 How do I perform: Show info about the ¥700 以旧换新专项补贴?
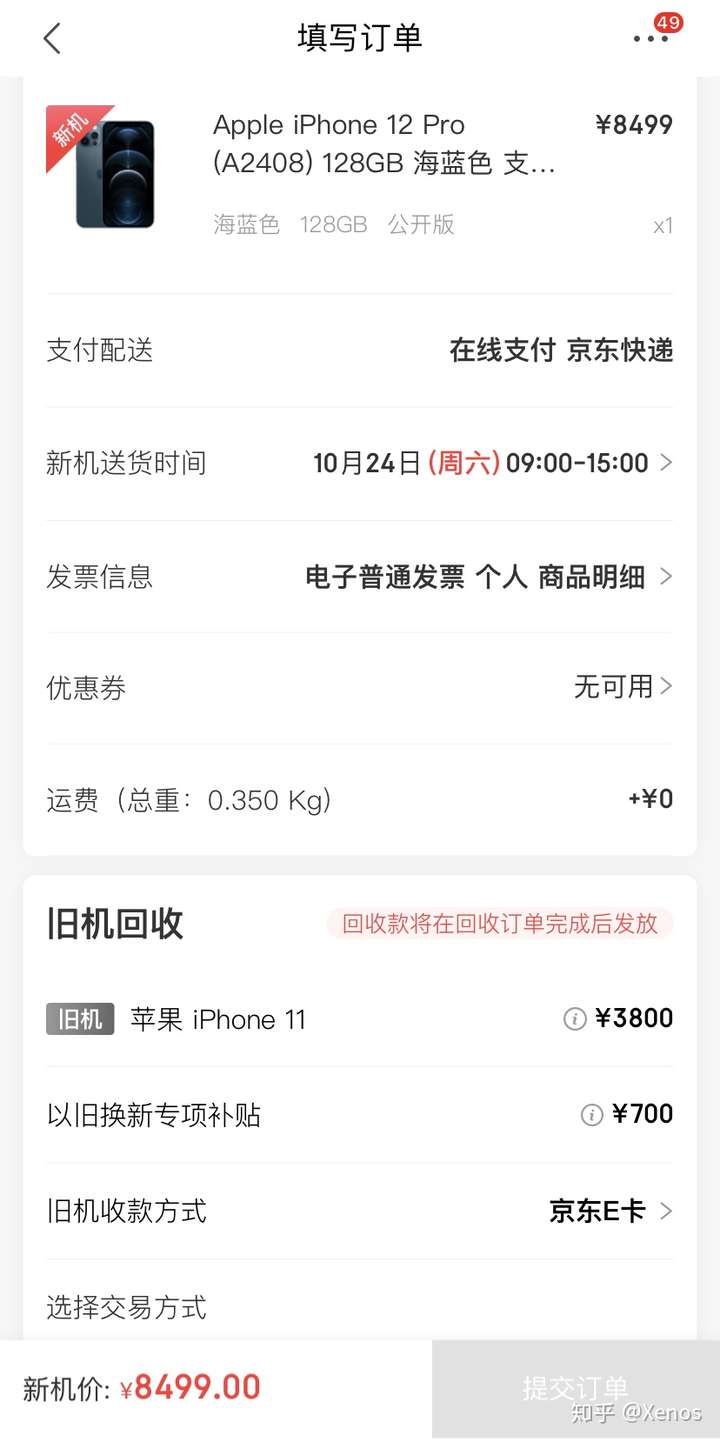point(592,1114)
